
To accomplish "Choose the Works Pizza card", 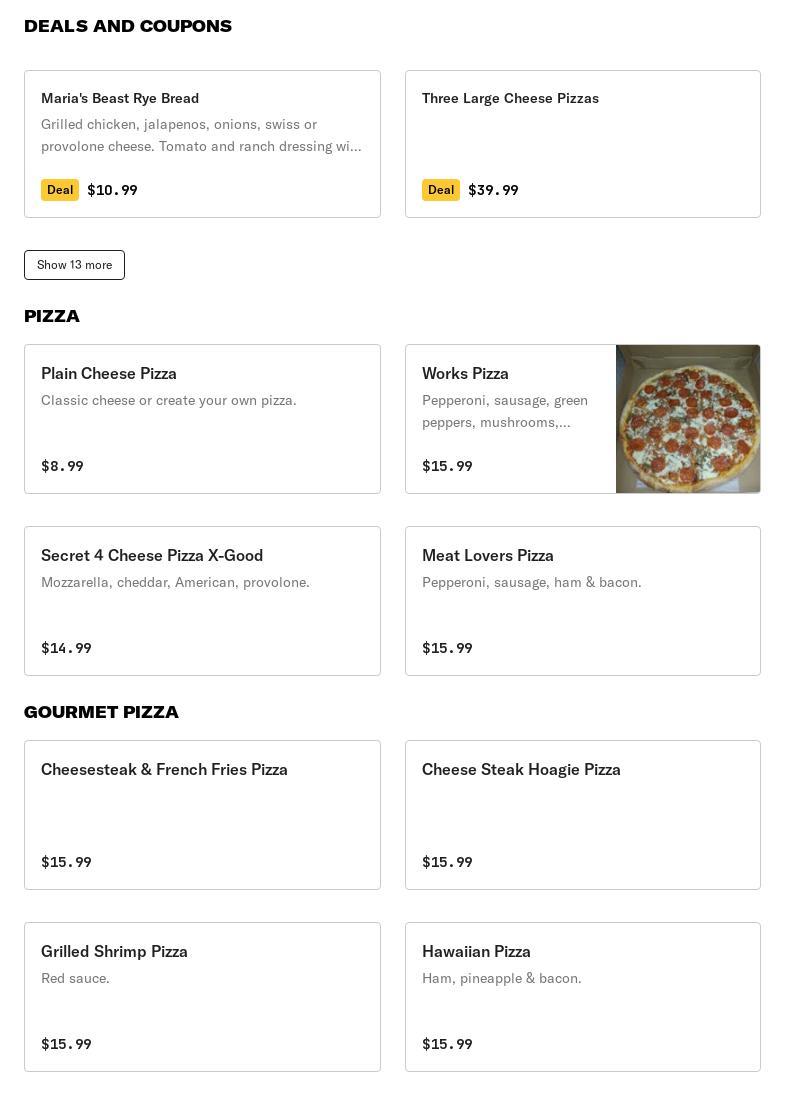I will click(582, 419).
